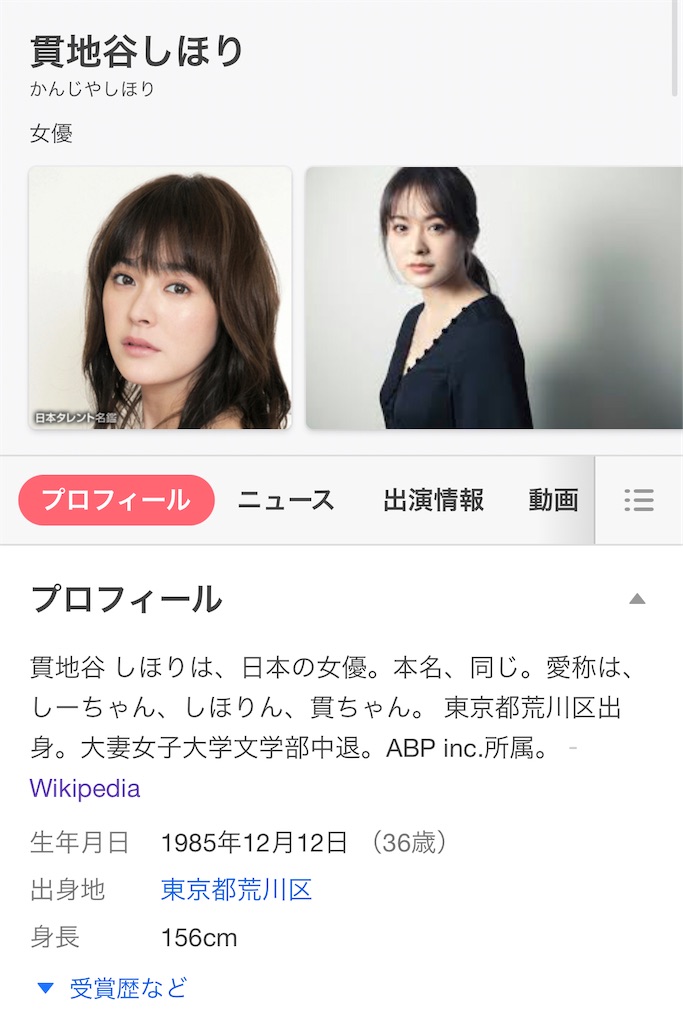This screenshot has width=683, height=1024.
Task: Collapse the プロフィール section
Action: click(x=637, y=599)
